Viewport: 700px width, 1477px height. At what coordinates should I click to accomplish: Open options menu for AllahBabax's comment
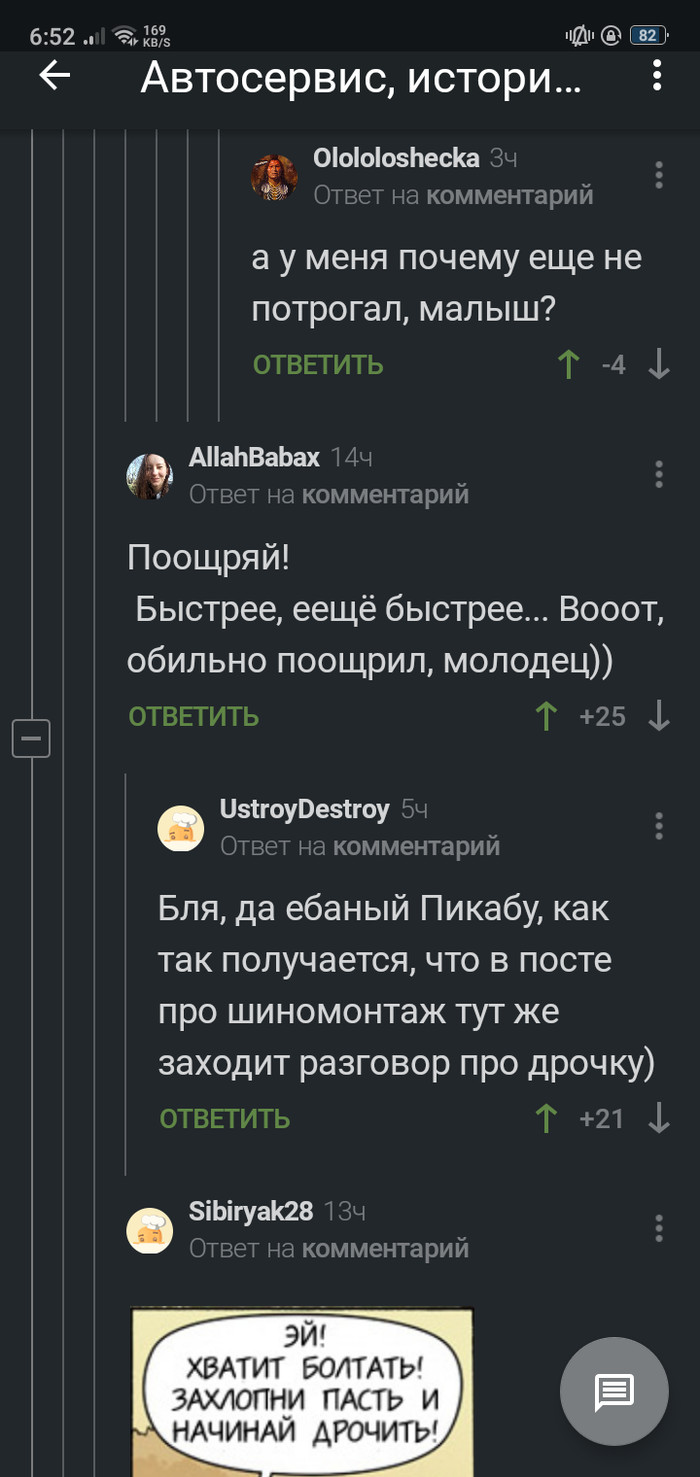click(x=659, y=474)
